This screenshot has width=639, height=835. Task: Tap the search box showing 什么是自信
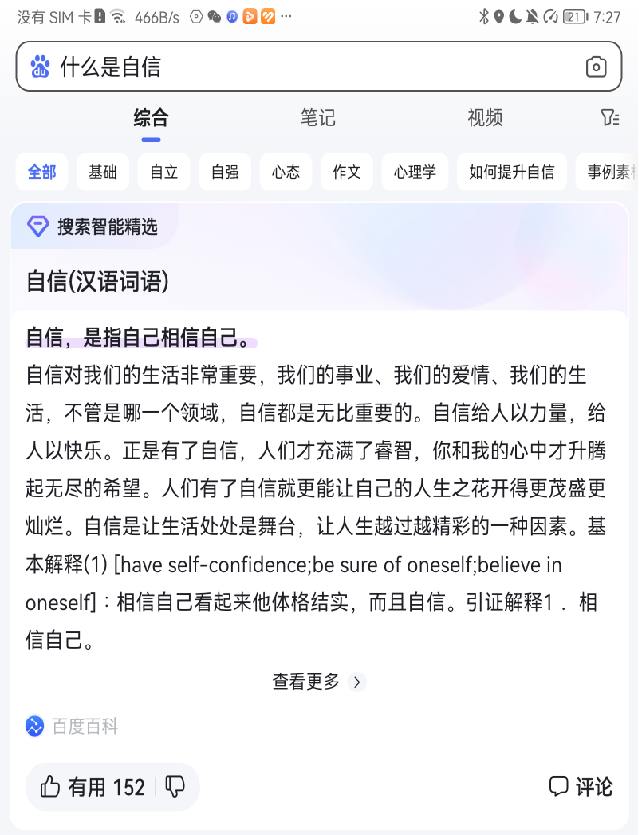pos(300,67)
